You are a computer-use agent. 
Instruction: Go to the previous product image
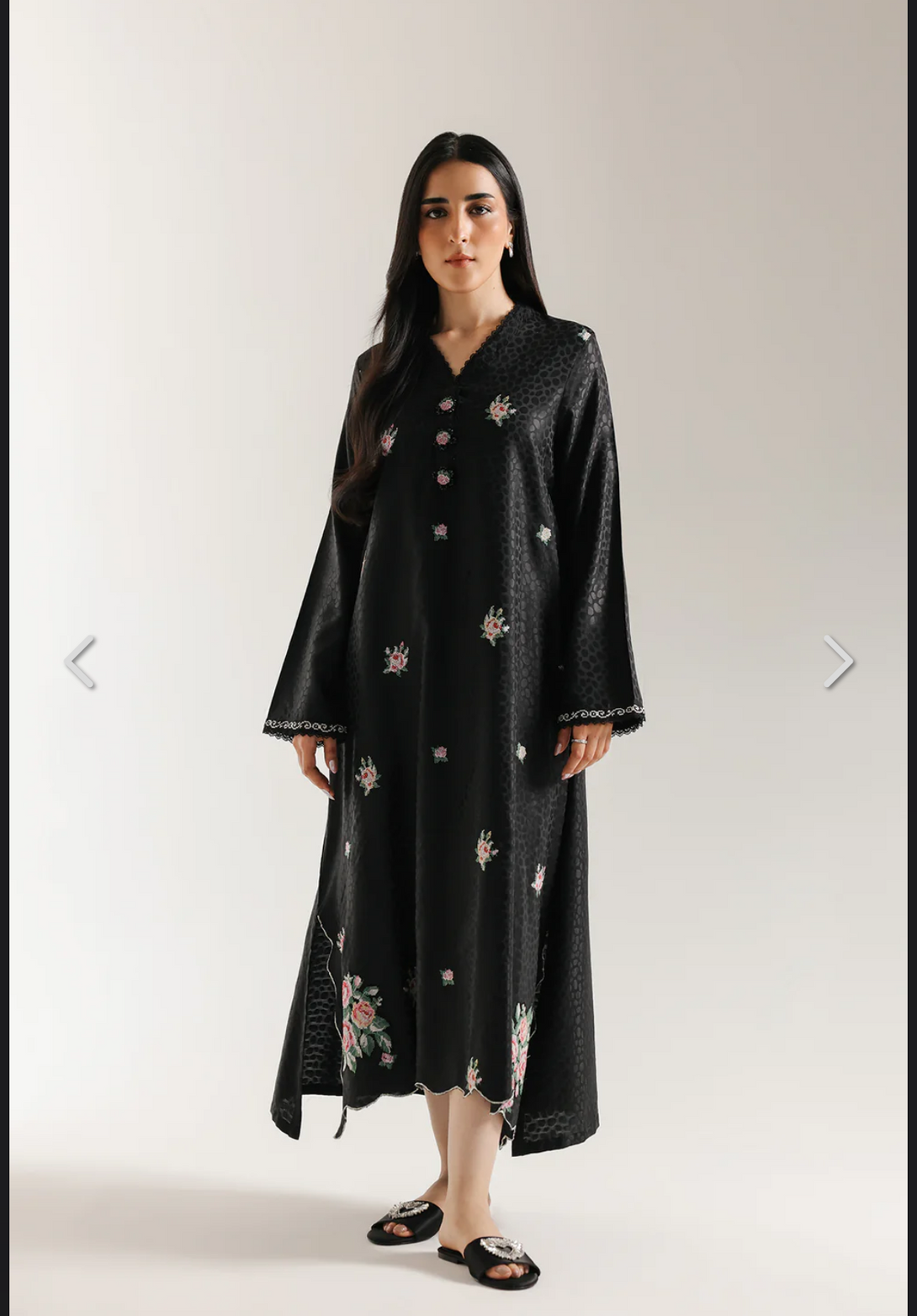point(80,662)
